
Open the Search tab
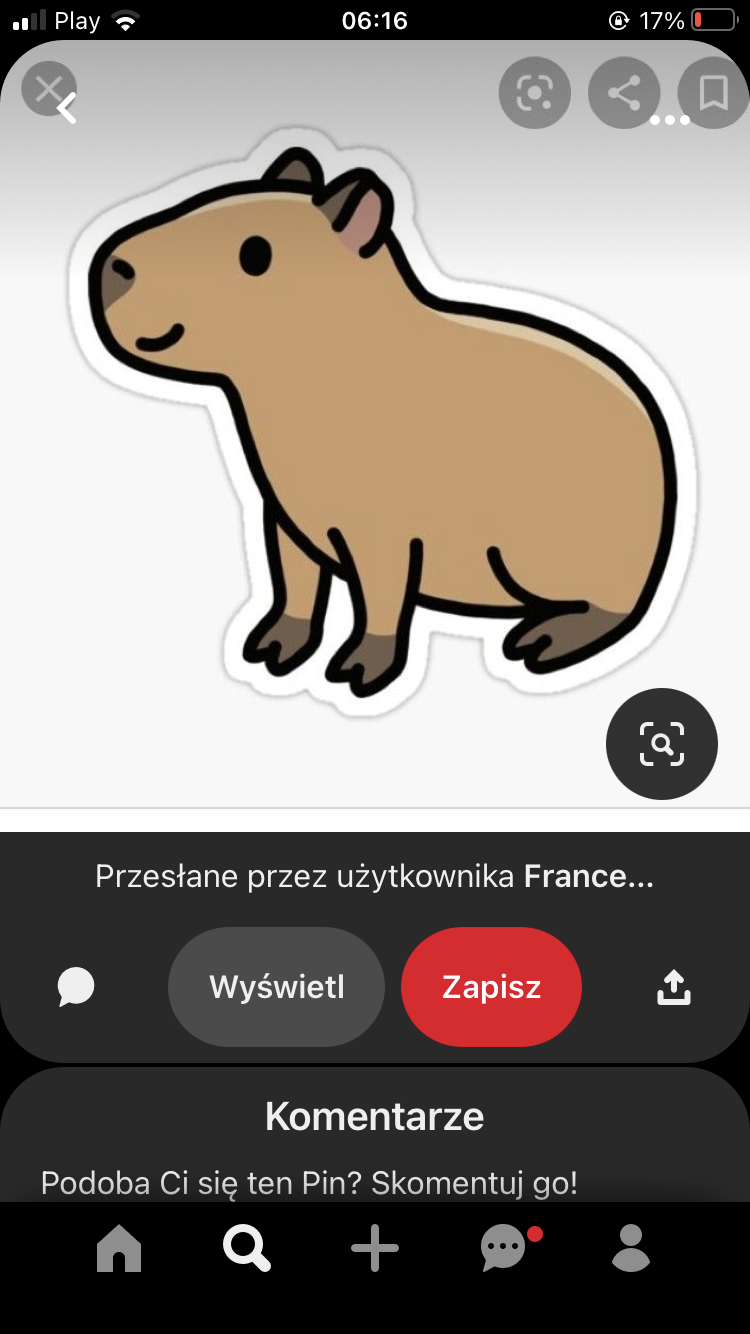point(246,1249)
